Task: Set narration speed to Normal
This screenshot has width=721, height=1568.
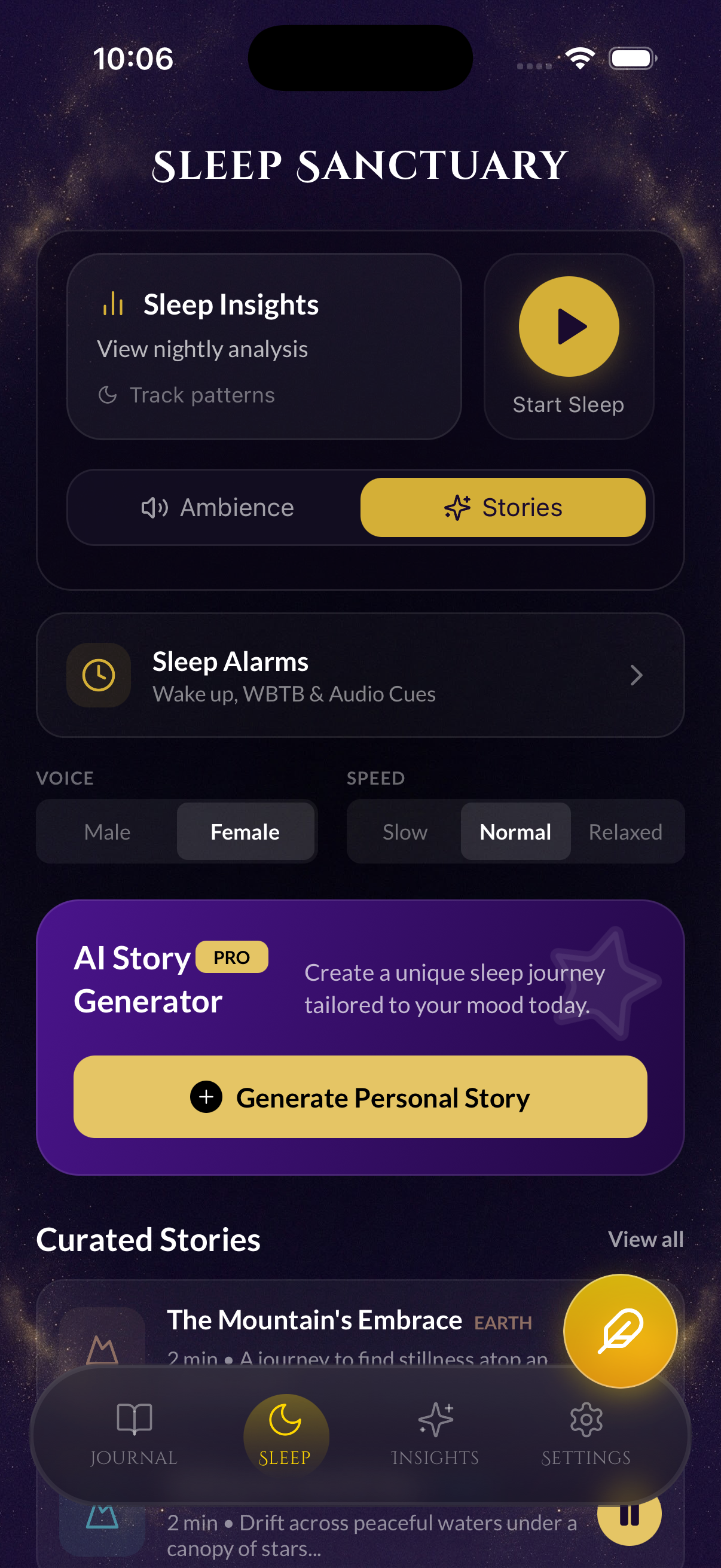Action: click(x=515, y=831)
